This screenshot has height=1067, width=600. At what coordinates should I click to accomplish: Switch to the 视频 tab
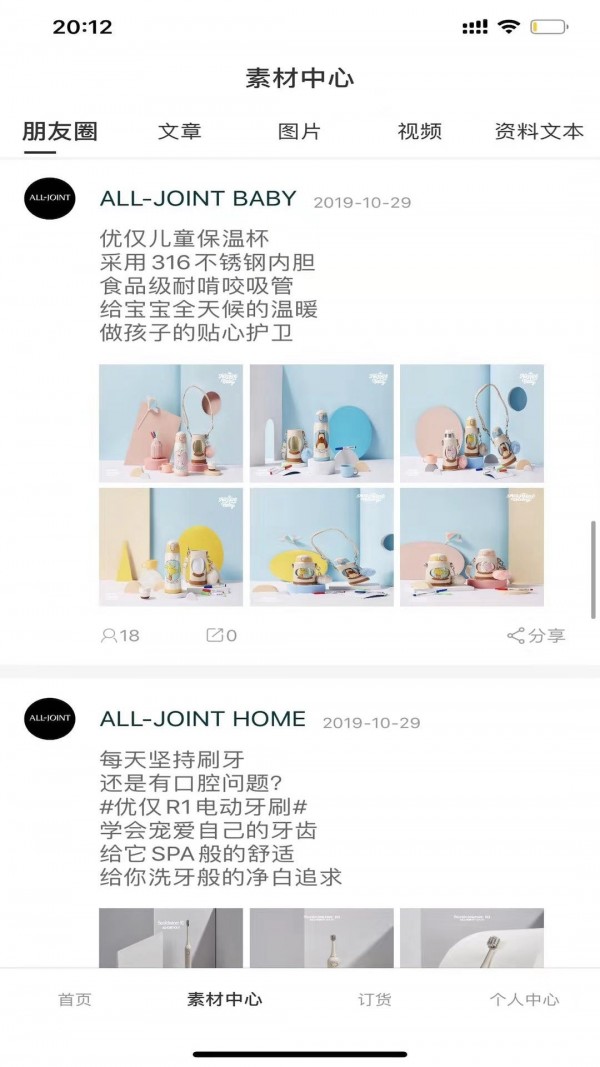coord(419,131)
